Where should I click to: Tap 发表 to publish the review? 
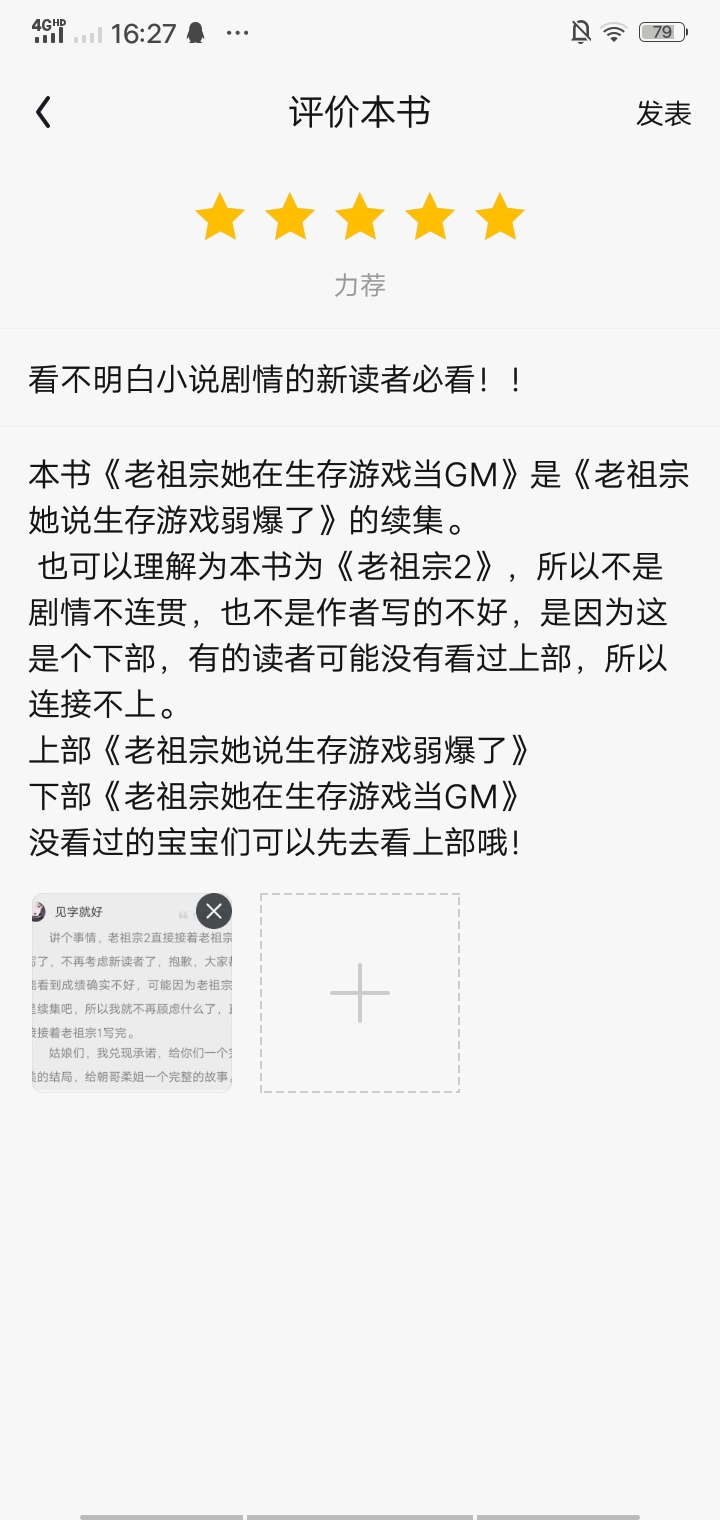tap(664, 113)
